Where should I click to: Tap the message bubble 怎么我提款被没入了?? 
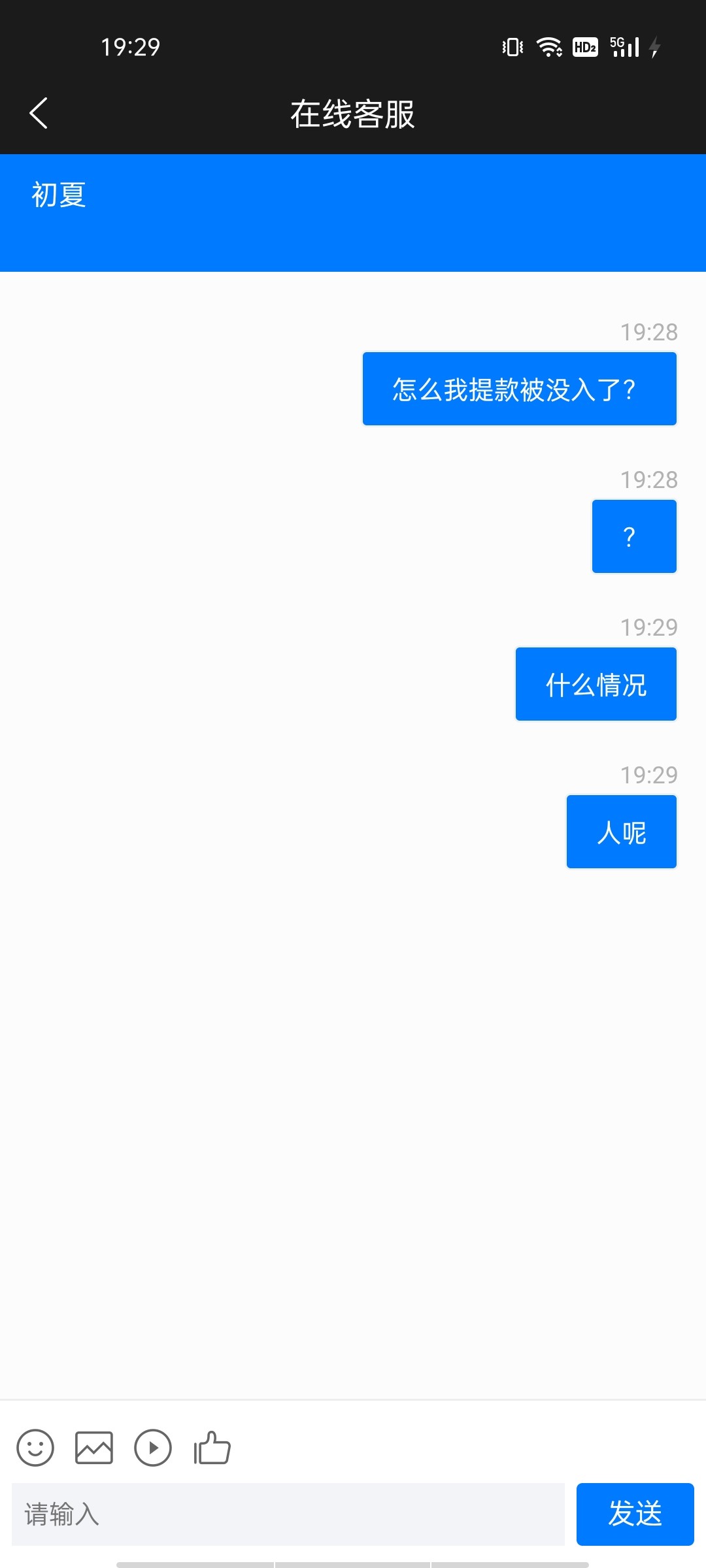pyautogui.click(x=518, y=388)
